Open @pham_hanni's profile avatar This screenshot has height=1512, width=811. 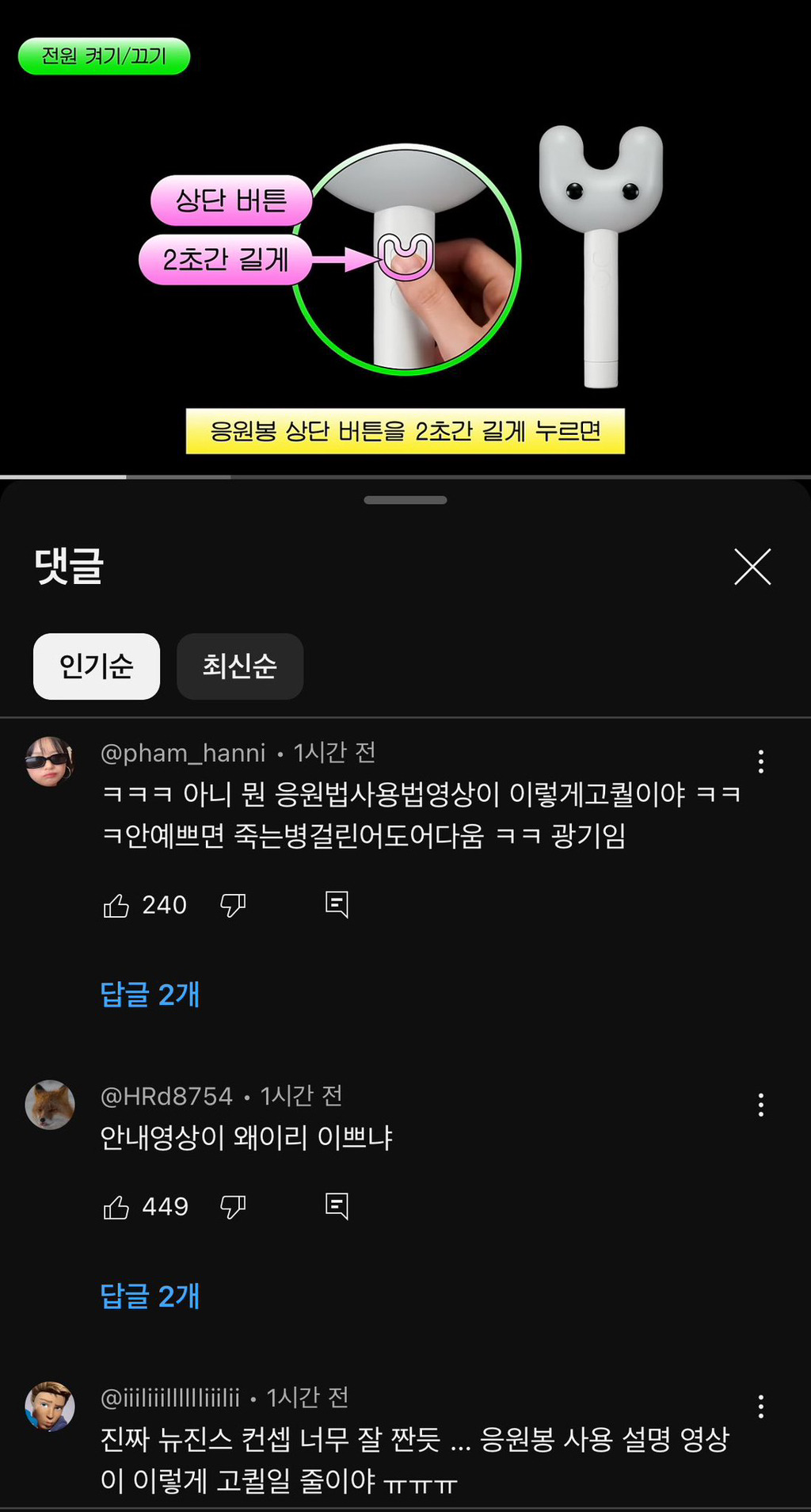[50, 761]
